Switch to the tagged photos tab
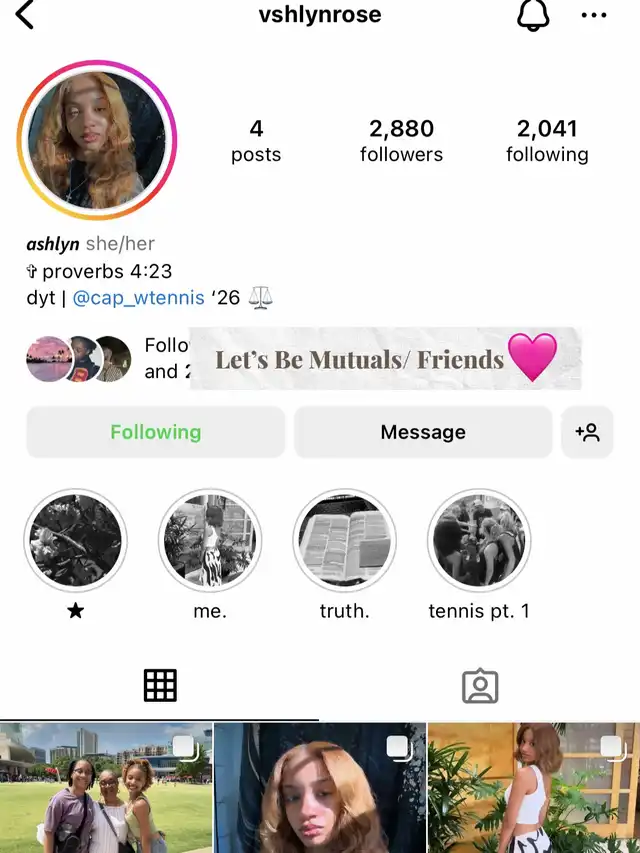Image resolution: width=640 pixels, height=853 pixels. [x=480, y=686]
